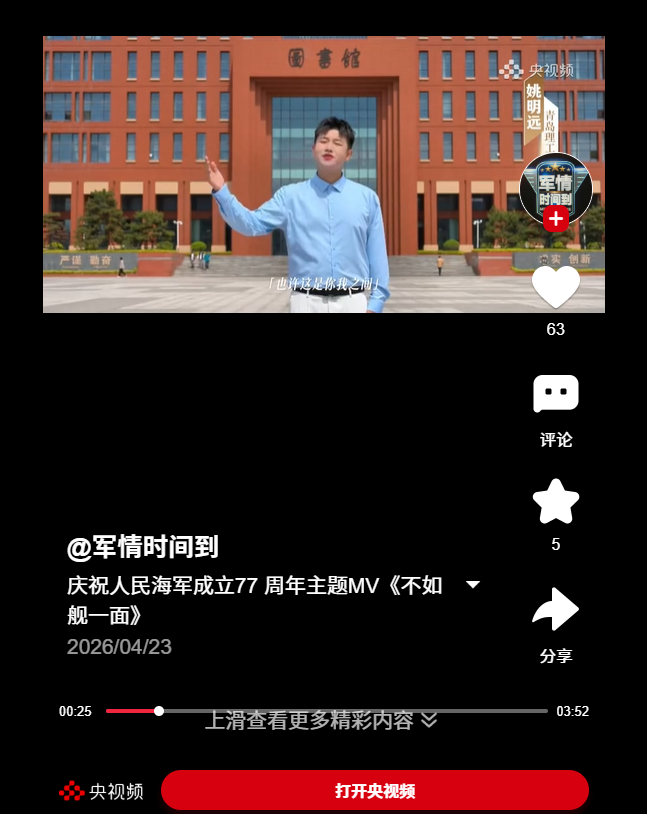Open the 评论 comments
Screen dimensions: 647x814
(556, 395)
